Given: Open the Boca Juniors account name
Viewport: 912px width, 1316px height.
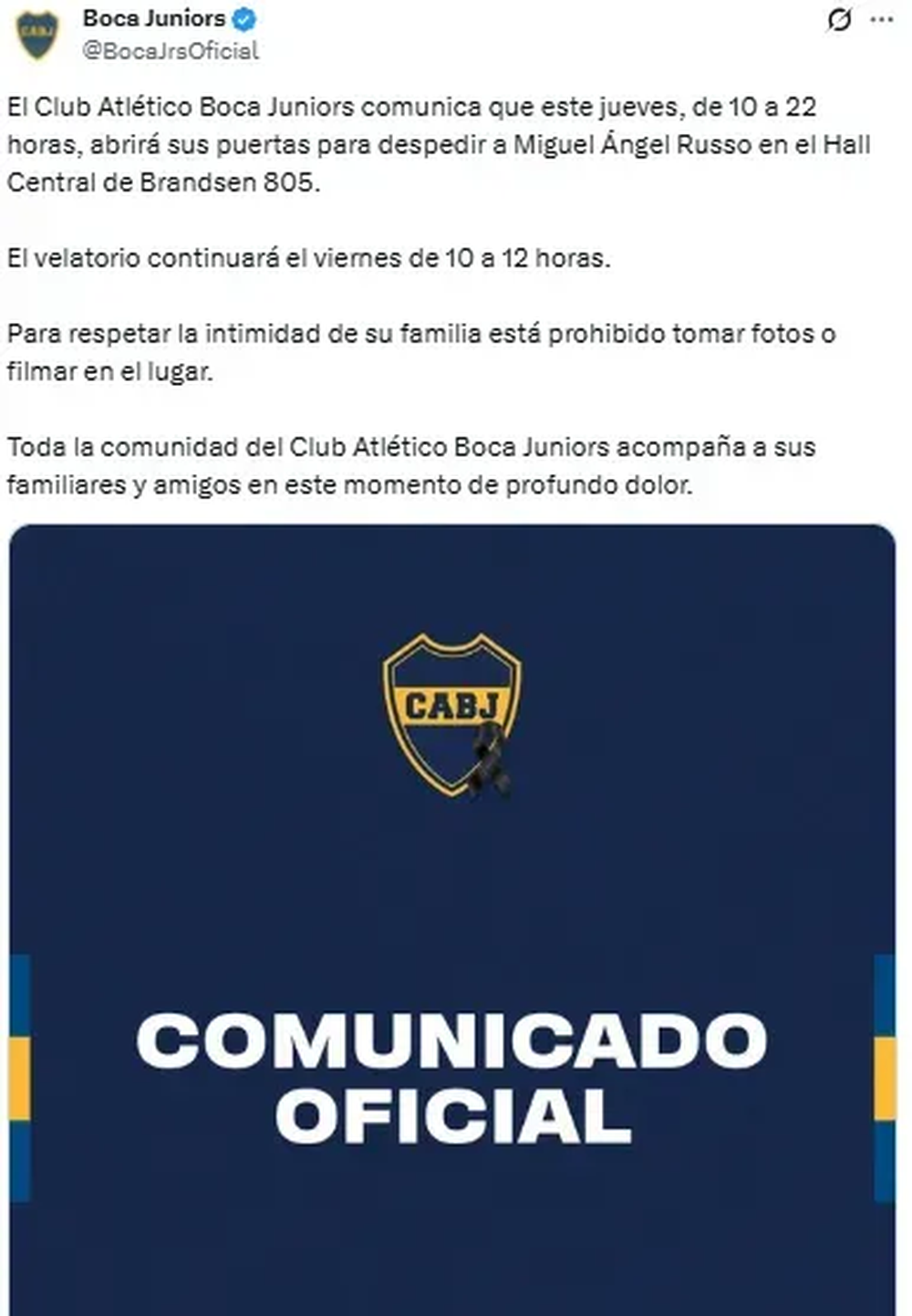Looking at the screenshot, I should tap(153, 18).
